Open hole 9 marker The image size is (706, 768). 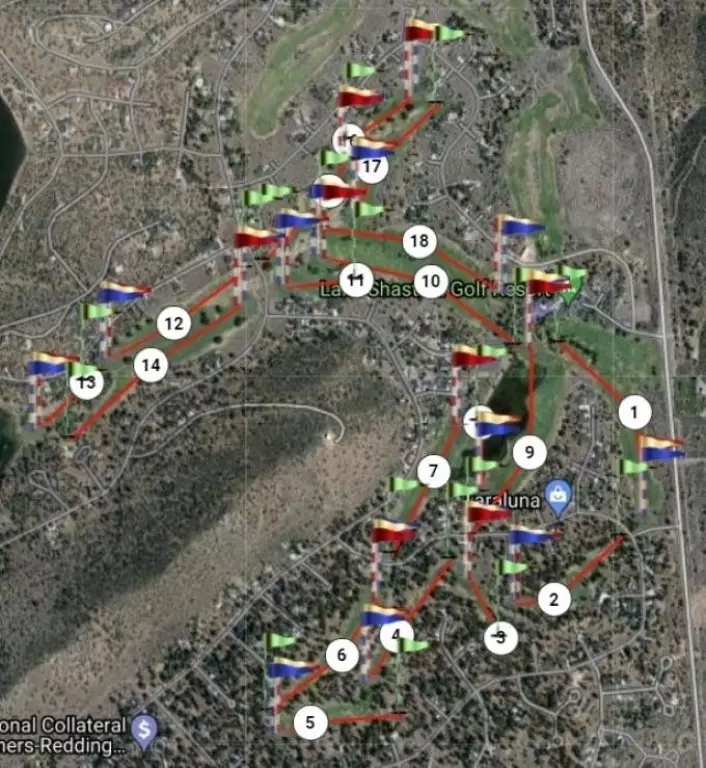click(529, 452)
